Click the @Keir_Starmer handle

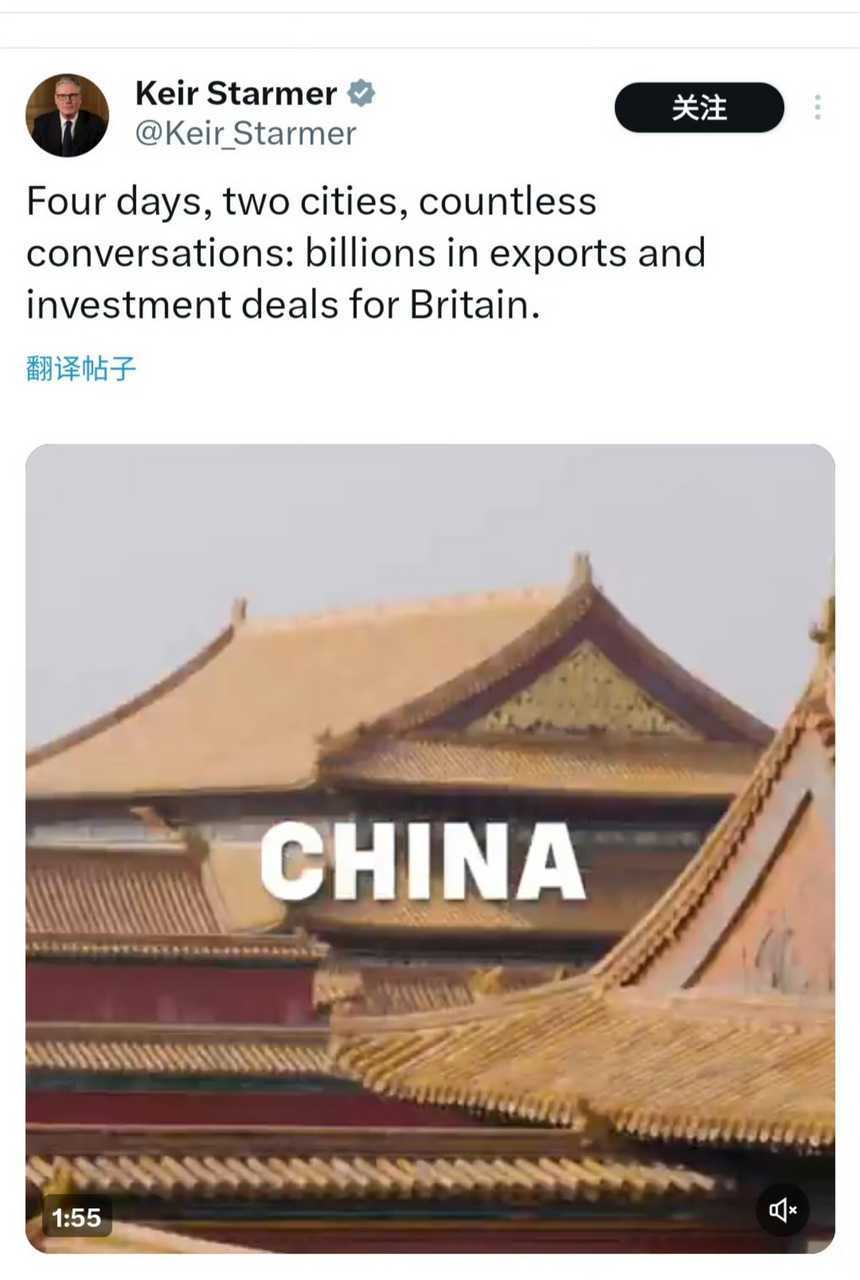click(x=244, y=131)
